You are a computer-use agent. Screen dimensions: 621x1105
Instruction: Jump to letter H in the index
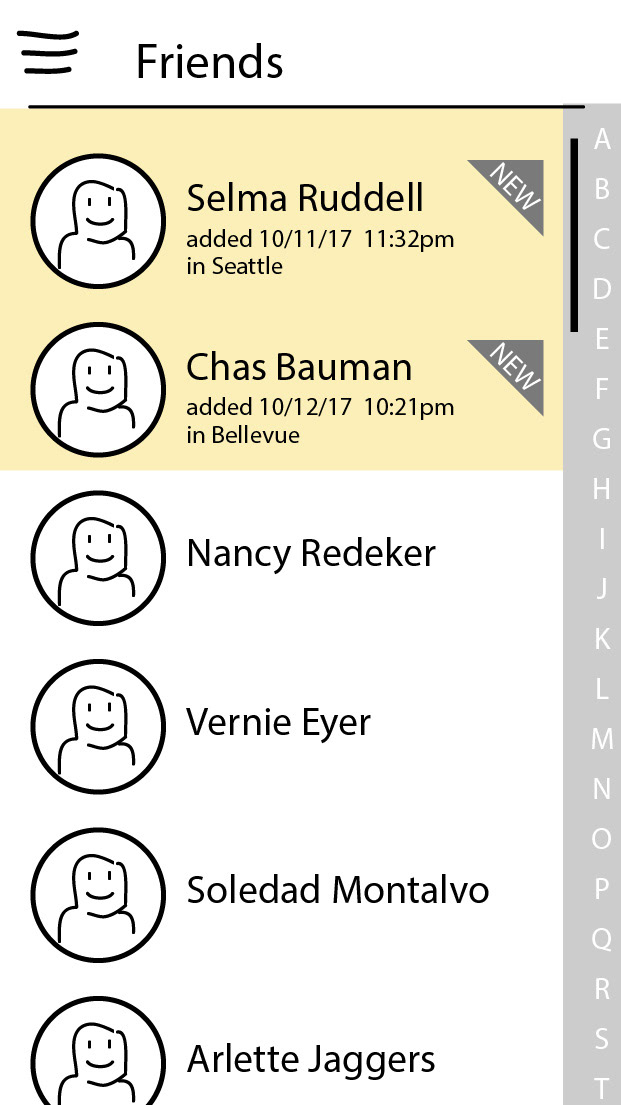(x=602, y=489)
